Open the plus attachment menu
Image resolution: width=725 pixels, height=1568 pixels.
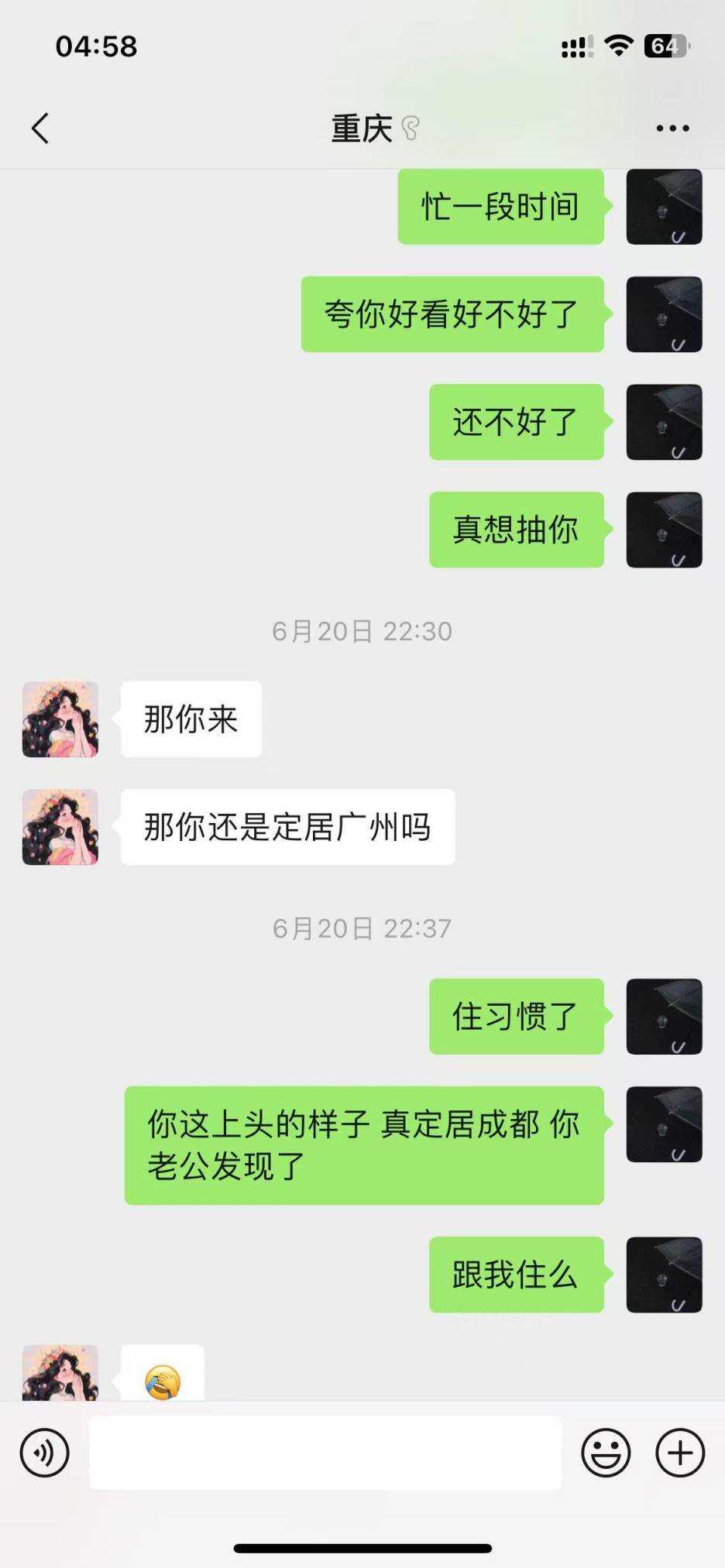pyautogui.click(x=680, y=1453)
